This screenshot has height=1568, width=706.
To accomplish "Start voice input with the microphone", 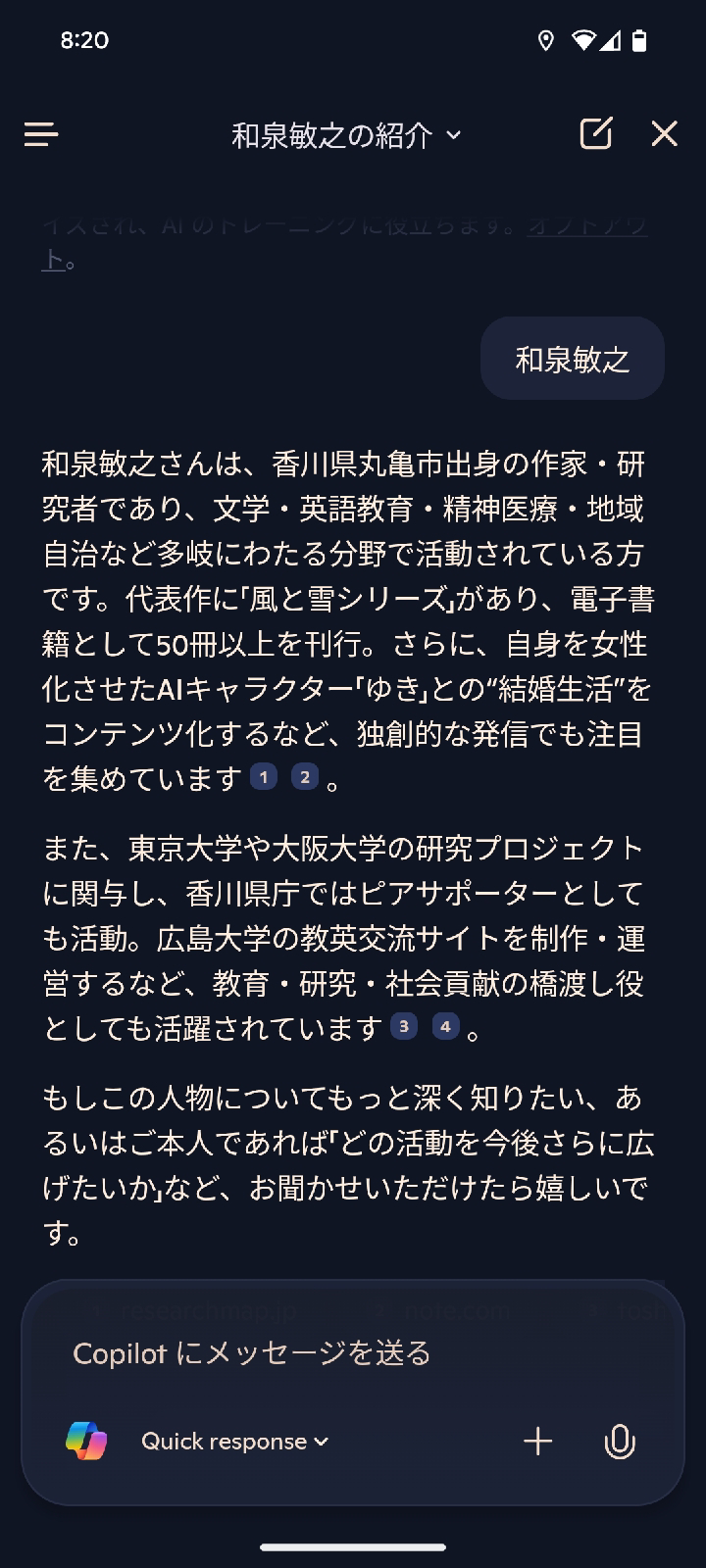I will coord(620,1441).
